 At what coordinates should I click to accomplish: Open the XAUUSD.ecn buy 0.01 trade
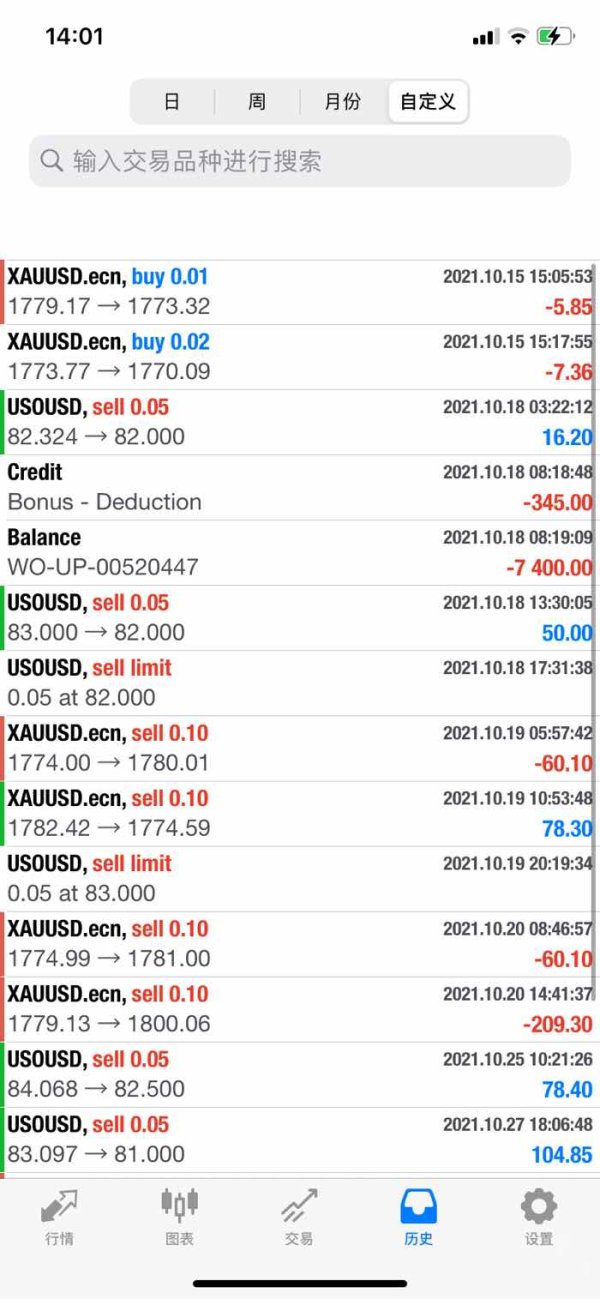point(300,292)
